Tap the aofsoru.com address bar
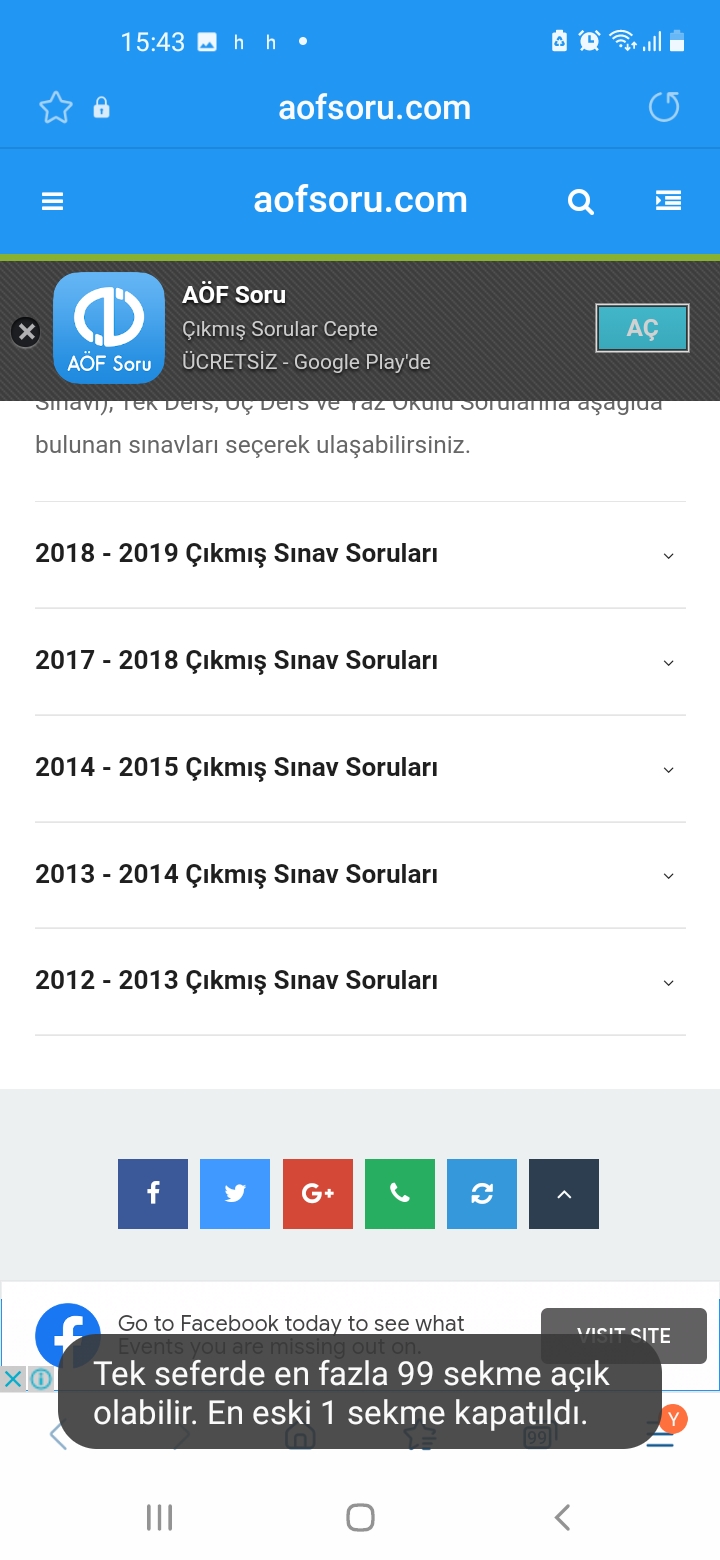Viewport: 720px width, 1560px height. click(374, 108)
